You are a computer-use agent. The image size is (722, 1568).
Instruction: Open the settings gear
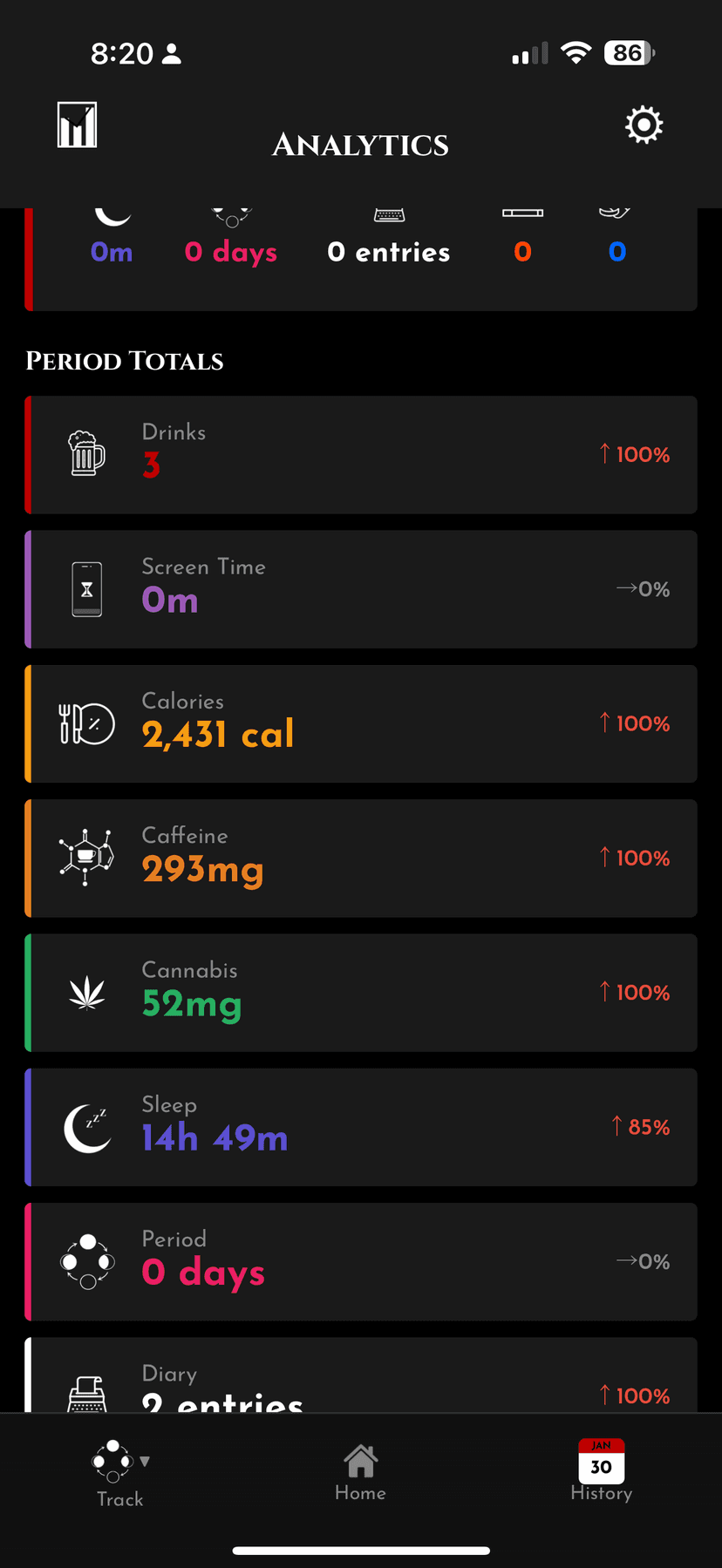pos(644,126)
